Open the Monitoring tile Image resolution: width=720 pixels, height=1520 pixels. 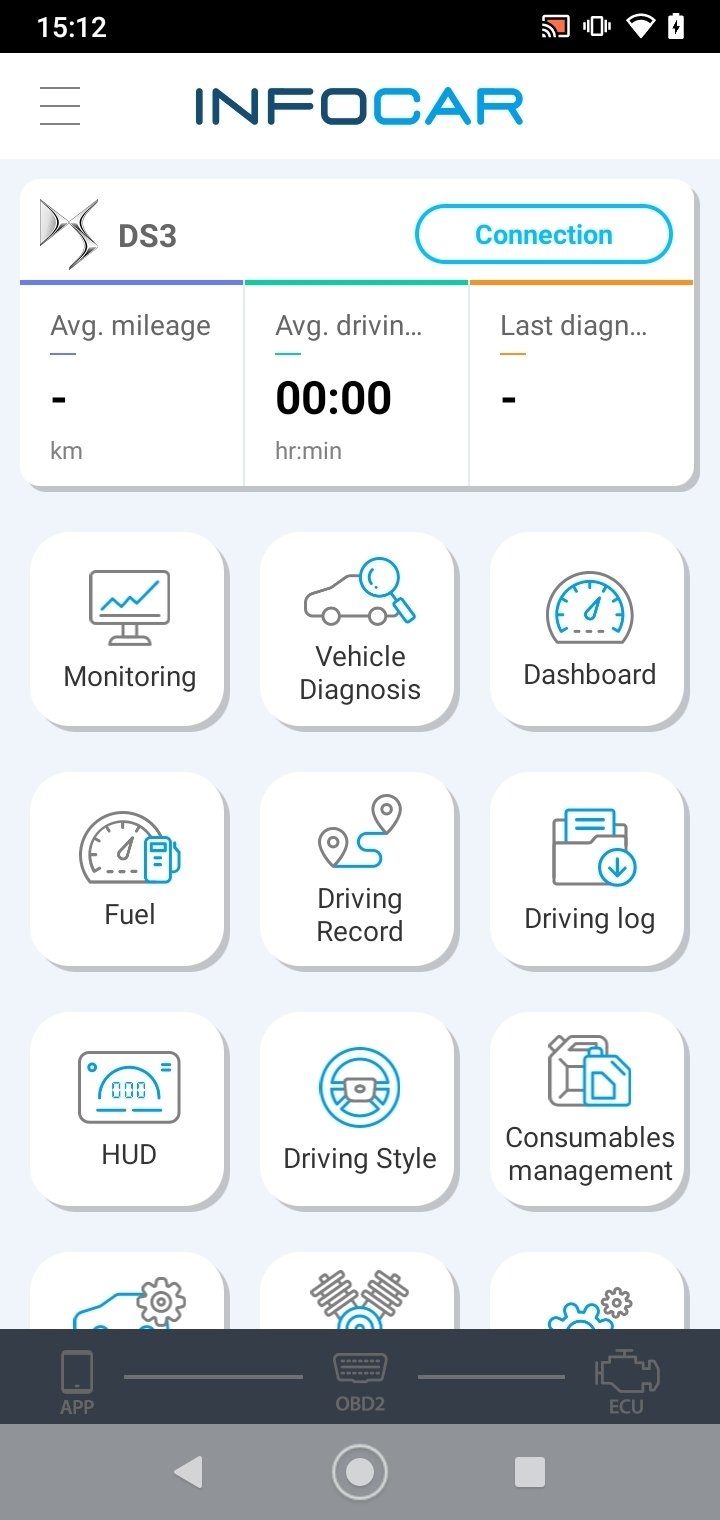coord(129,628)
